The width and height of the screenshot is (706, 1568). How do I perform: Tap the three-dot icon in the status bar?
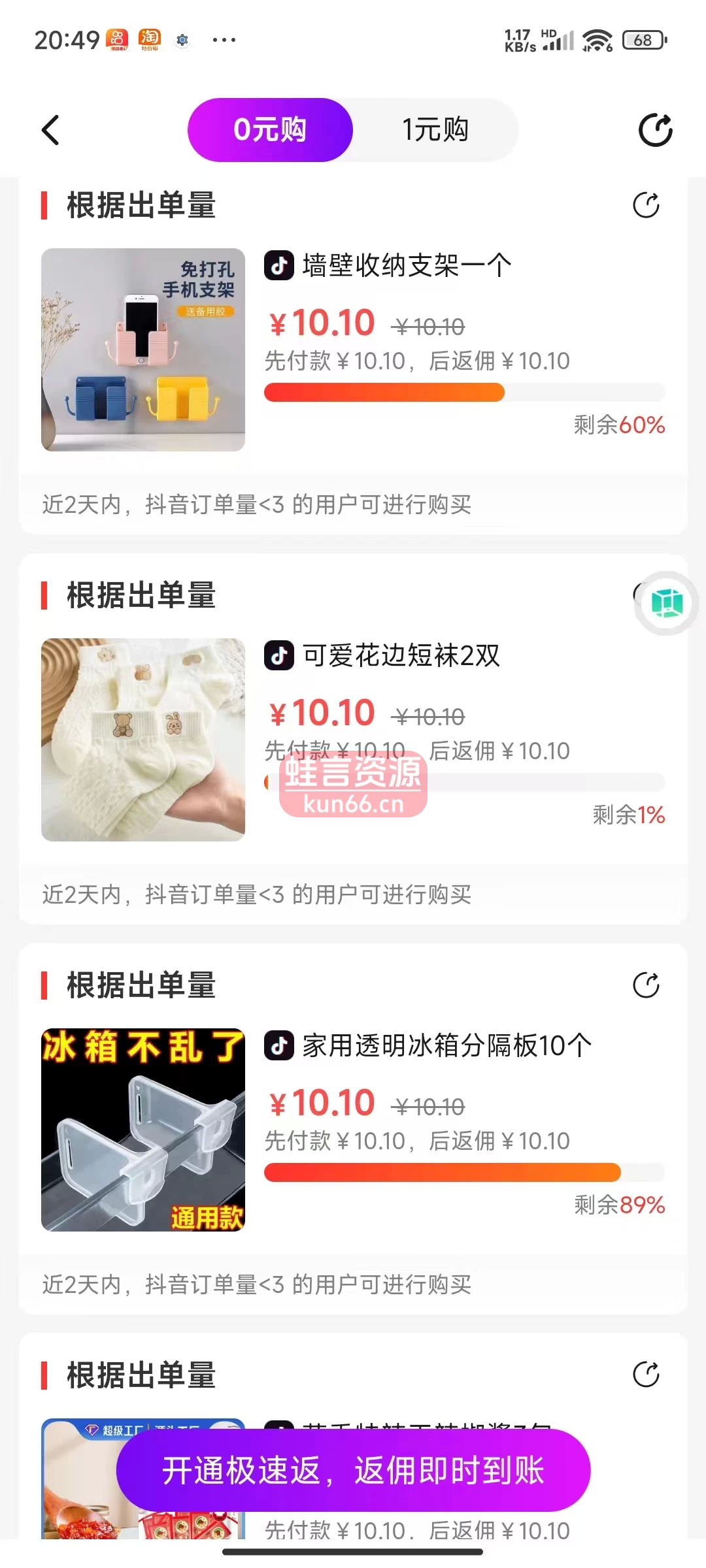(225, 41)
